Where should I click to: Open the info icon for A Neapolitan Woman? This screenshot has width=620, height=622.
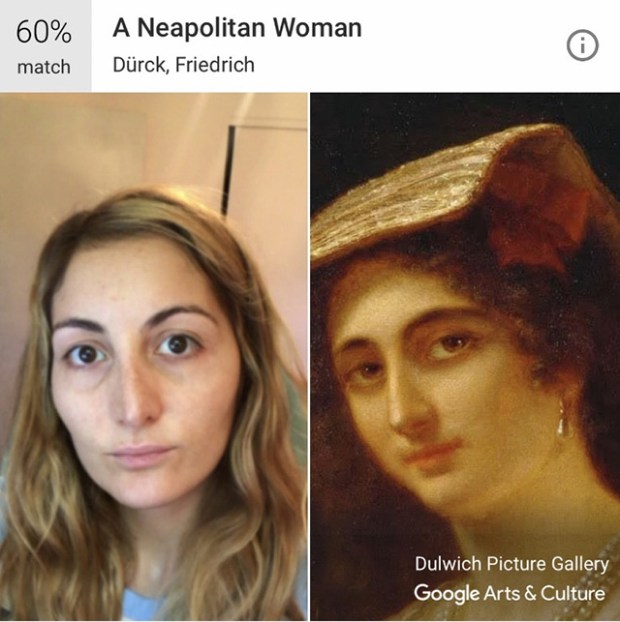coord(582,46)
